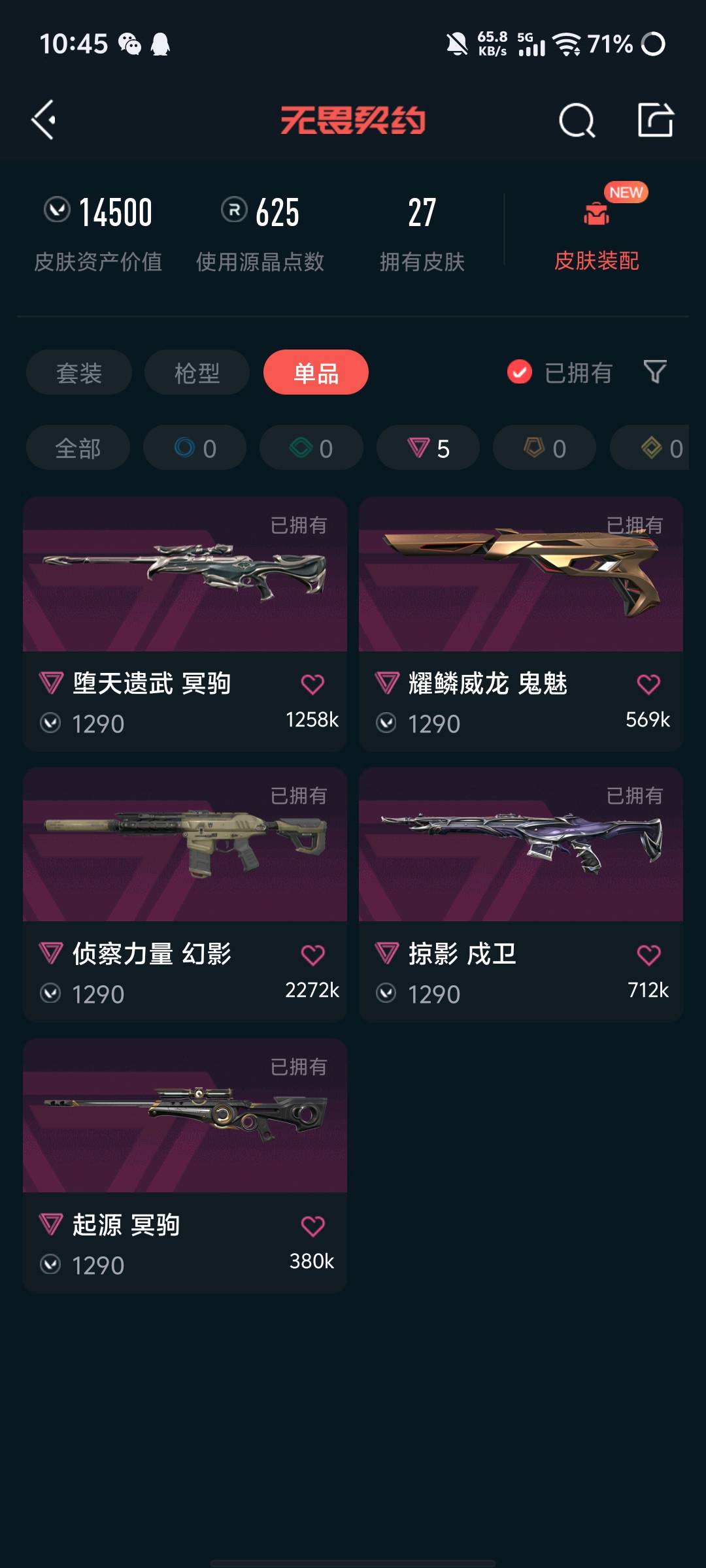Switch to the 枪型 tab

197,372
